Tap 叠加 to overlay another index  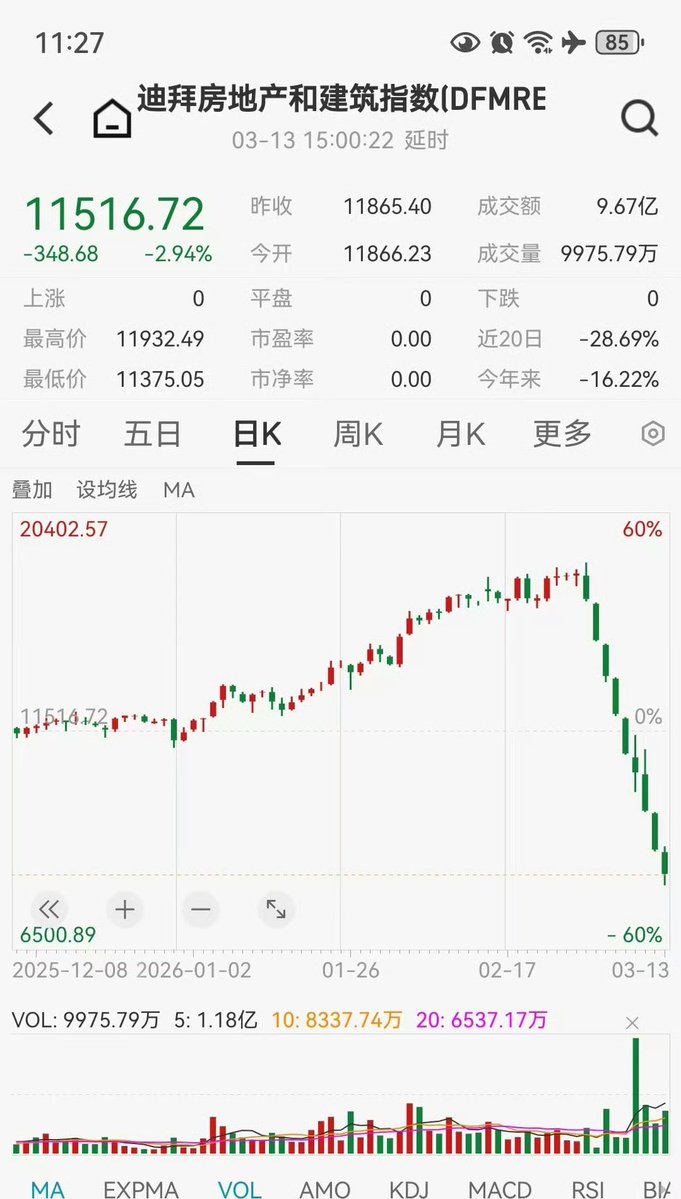point(32,490)
